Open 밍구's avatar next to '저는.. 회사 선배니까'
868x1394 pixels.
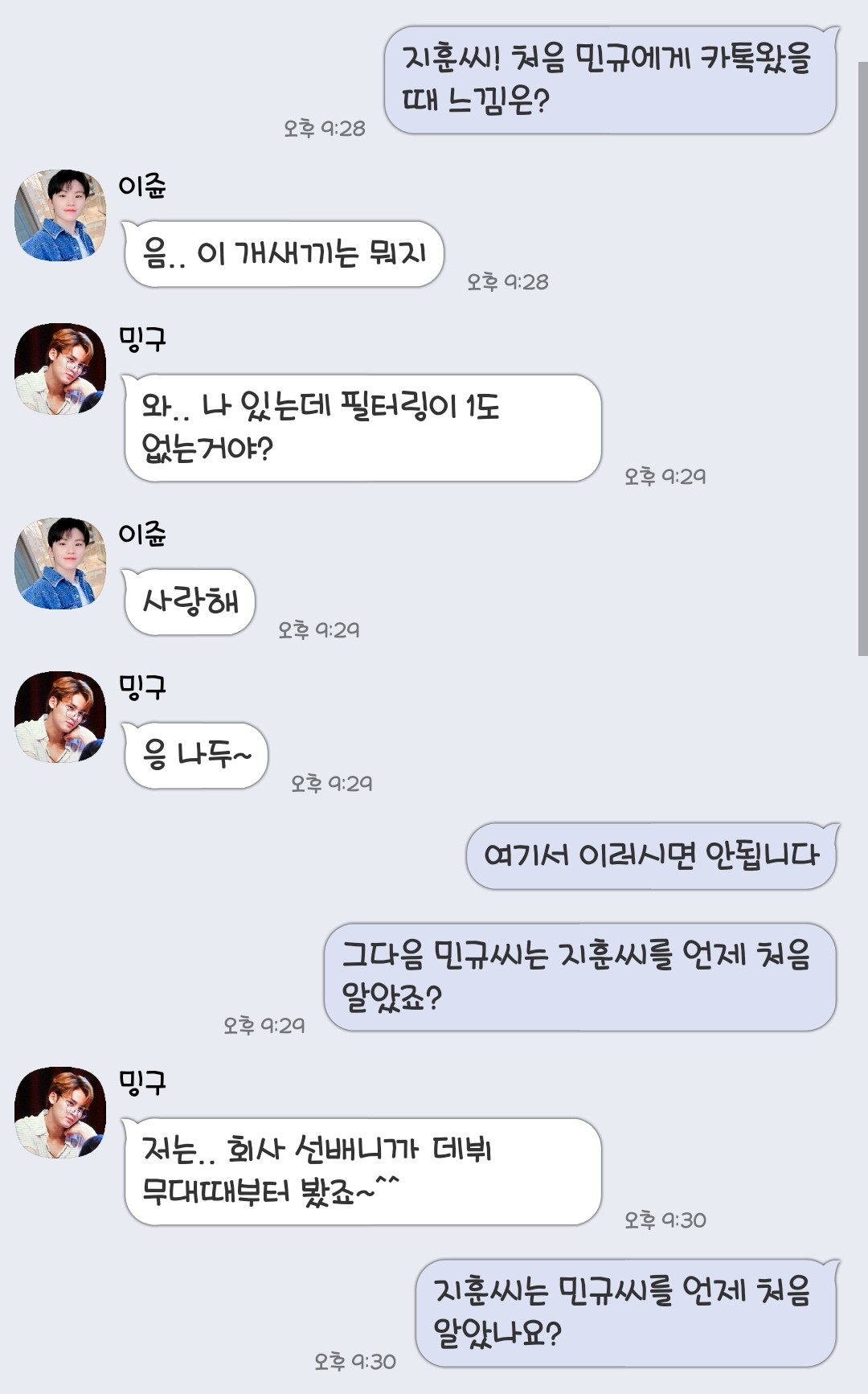(60, 1113)
